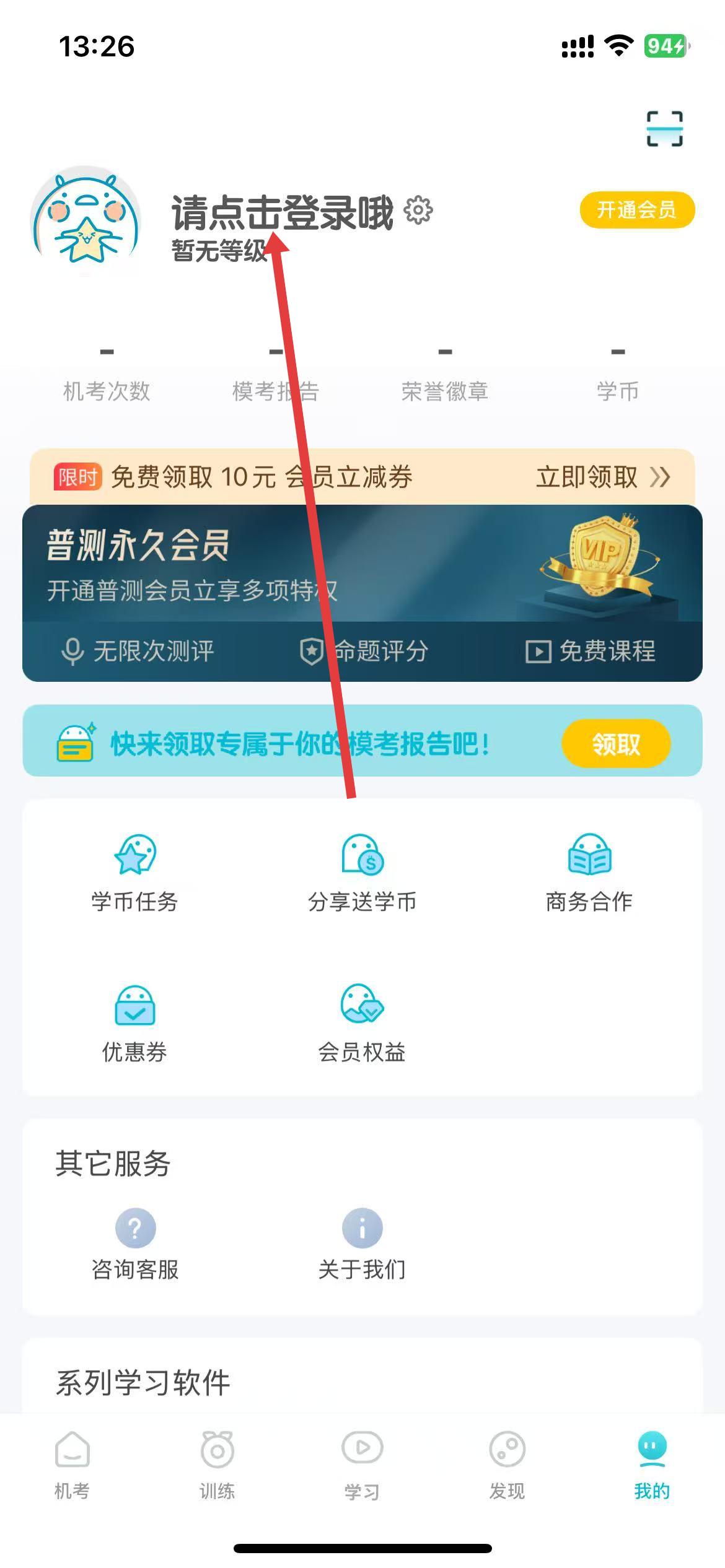Open 优惠券

click(135, 1024)
